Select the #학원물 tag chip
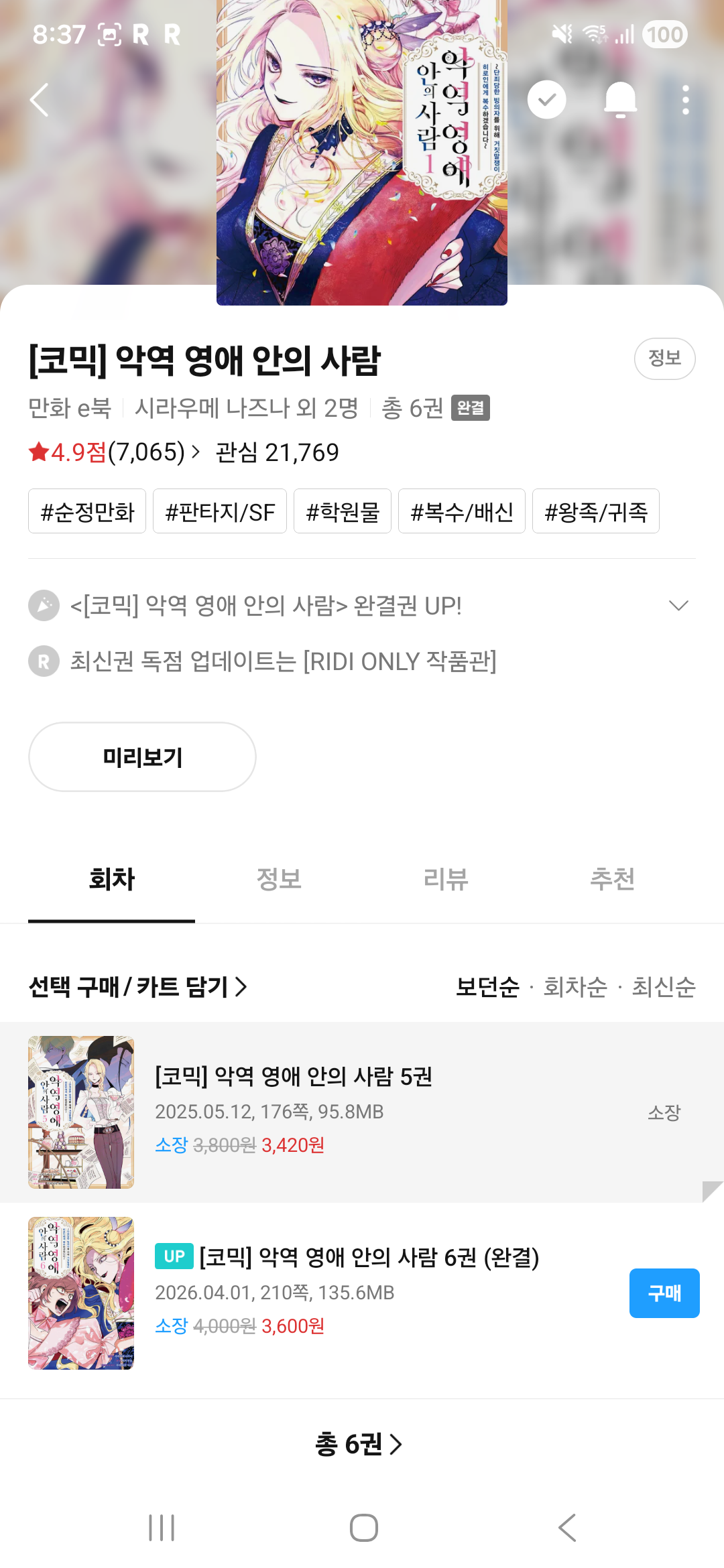Viewport: 724px width, 1568px height. 343,511
